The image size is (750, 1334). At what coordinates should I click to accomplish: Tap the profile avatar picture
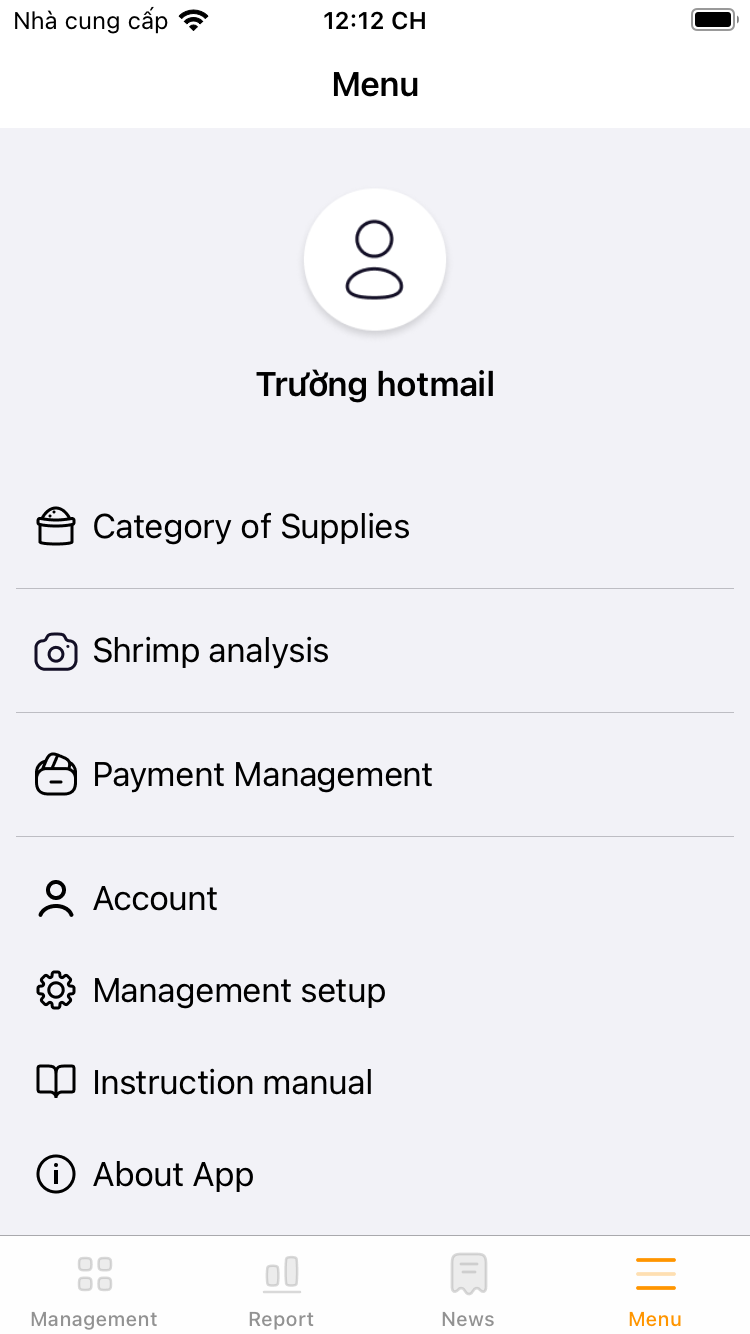pos(375,260)
